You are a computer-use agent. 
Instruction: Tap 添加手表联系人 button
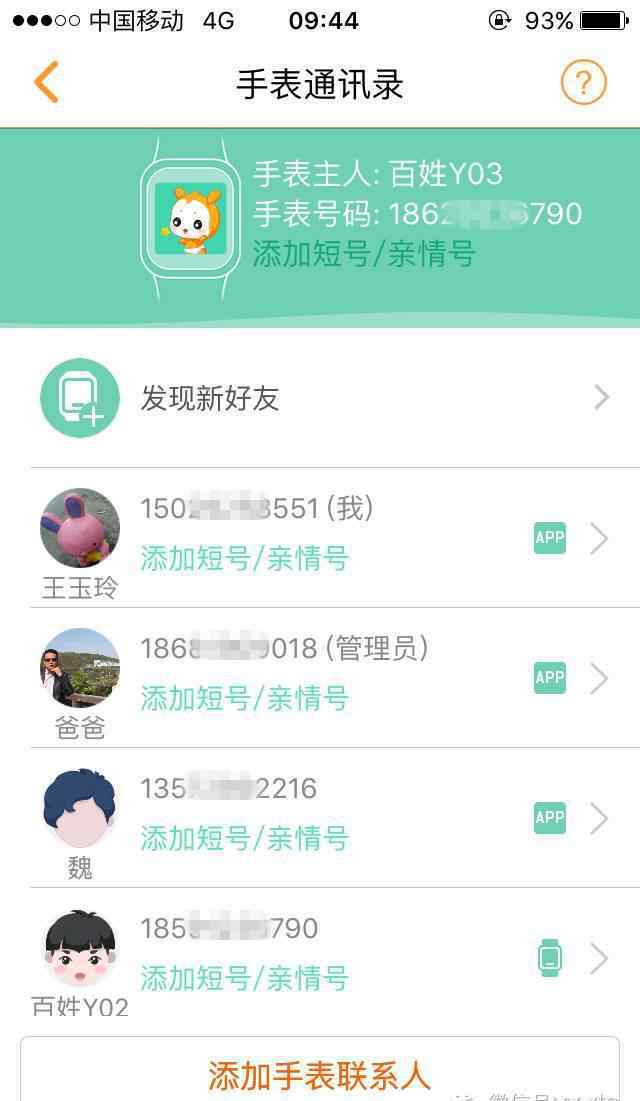[x=320, y=1074]
